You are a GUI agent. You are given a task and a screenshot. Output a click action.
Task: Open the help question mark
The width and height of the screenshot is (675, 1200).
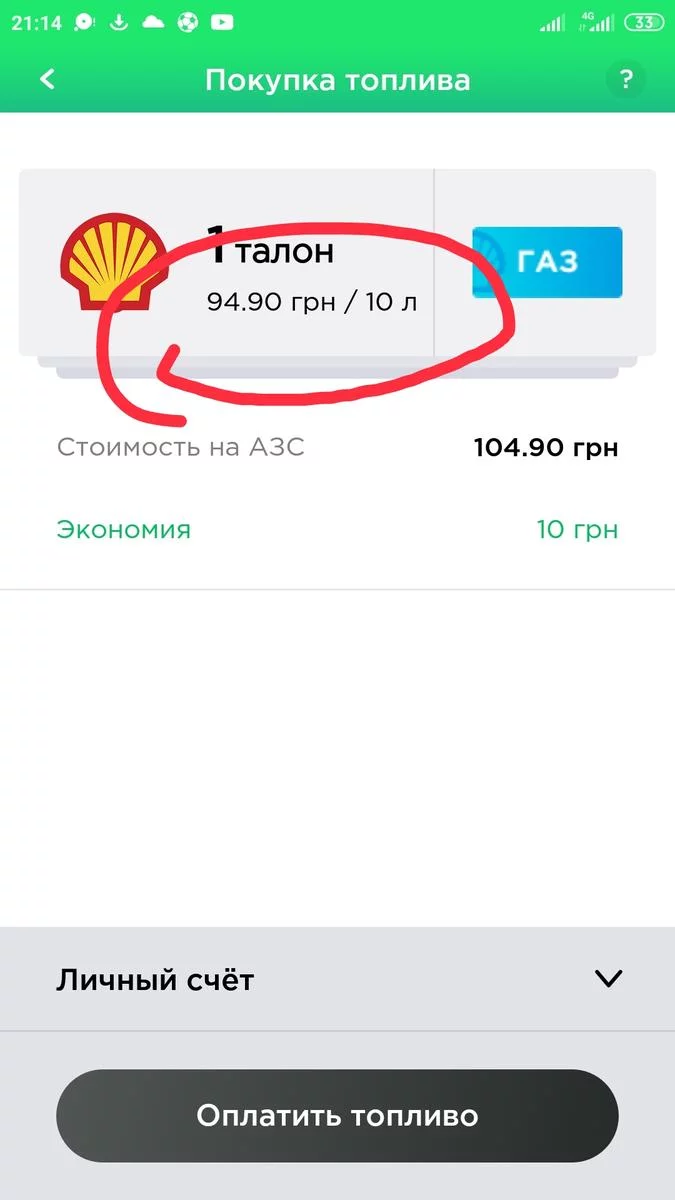tap(626, 80)
